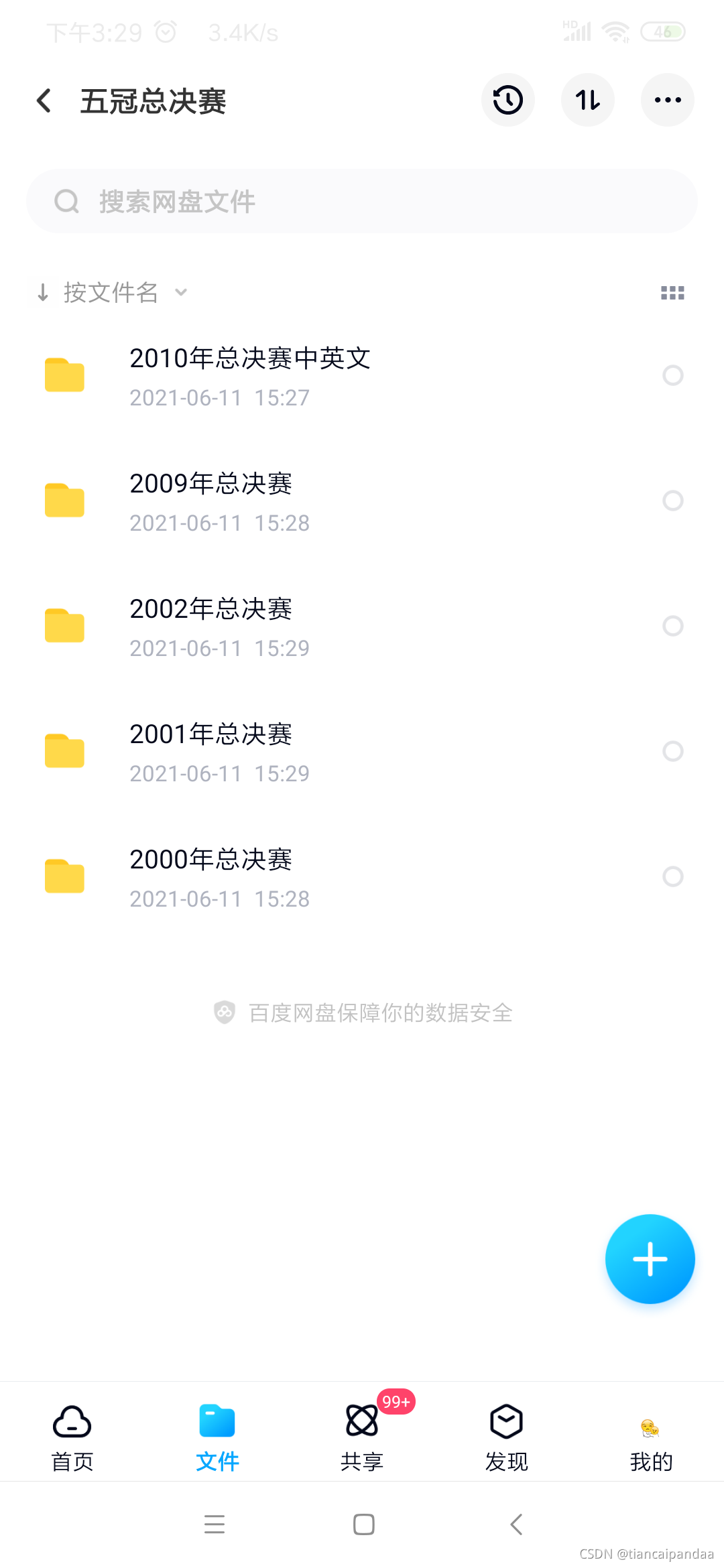Tap the blue plus upload button
Screen dimensions: 724x1568
650,1259
